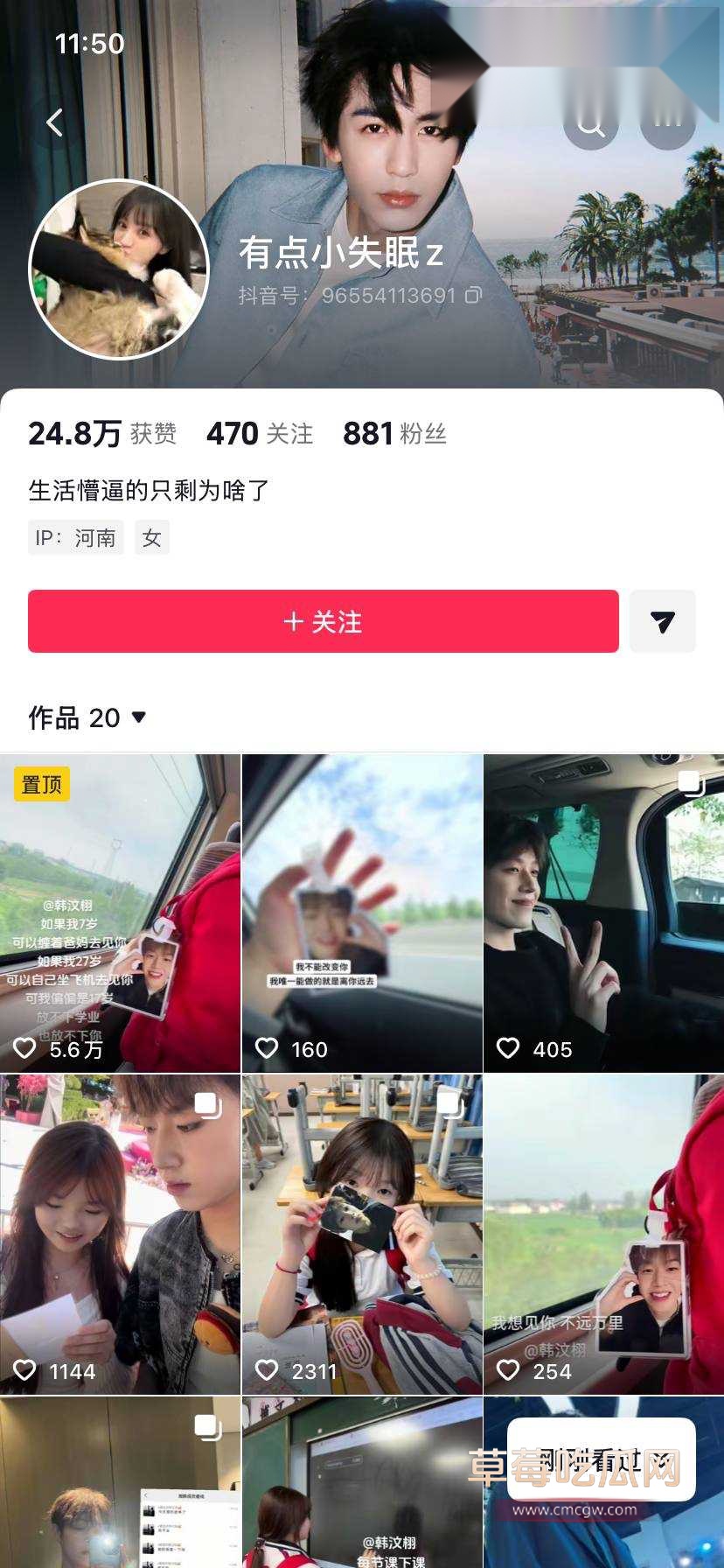Open the post with 1144 likes
The image size is (724, 1568).
point(120,1235)
